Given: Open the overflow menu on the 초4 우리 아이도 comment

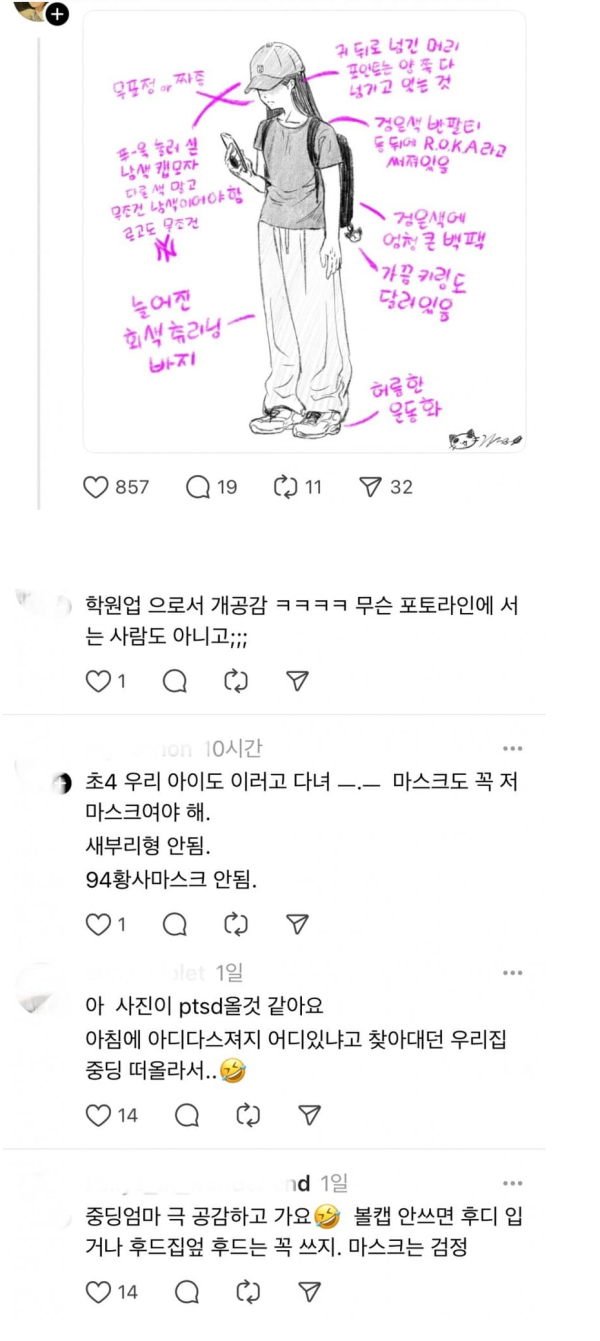Looking at the screenshot, I should pyautogui.click(x=513, y=748).
